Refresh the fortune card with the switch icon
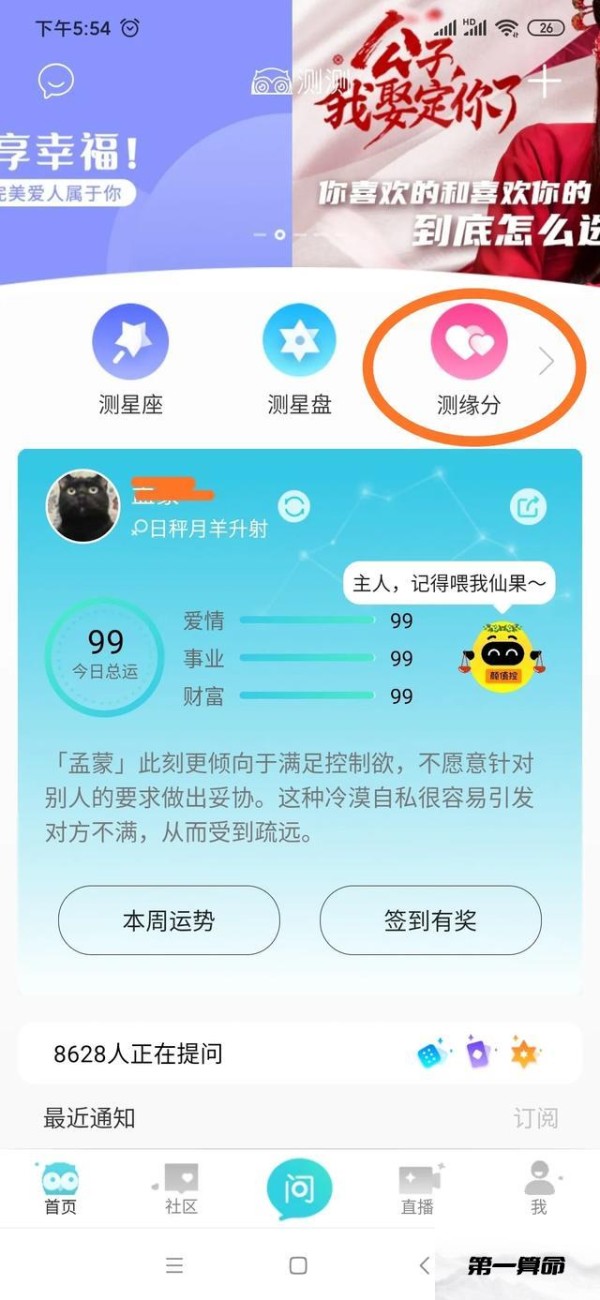600x1300 pixels. 294,507
